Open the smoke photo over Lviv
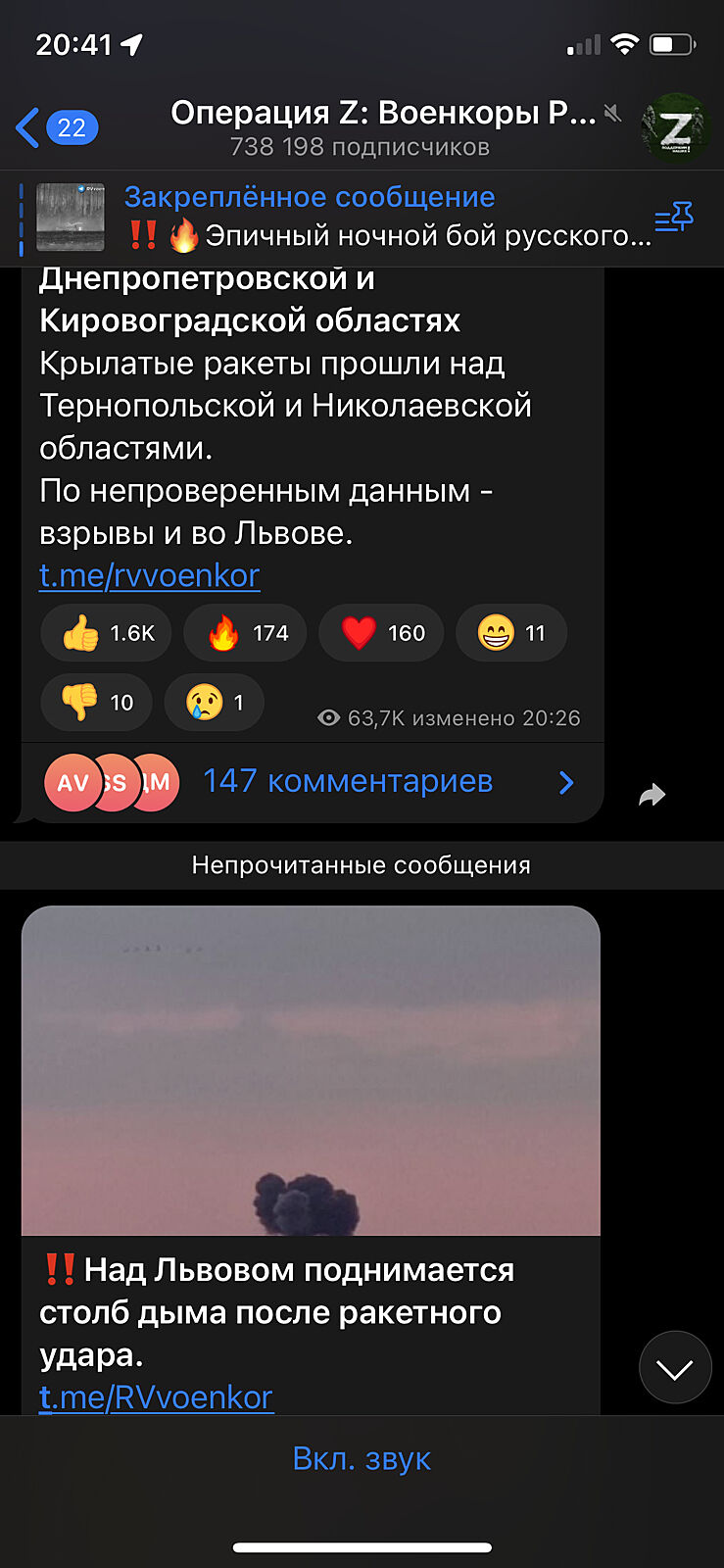 pos(311,1070)
